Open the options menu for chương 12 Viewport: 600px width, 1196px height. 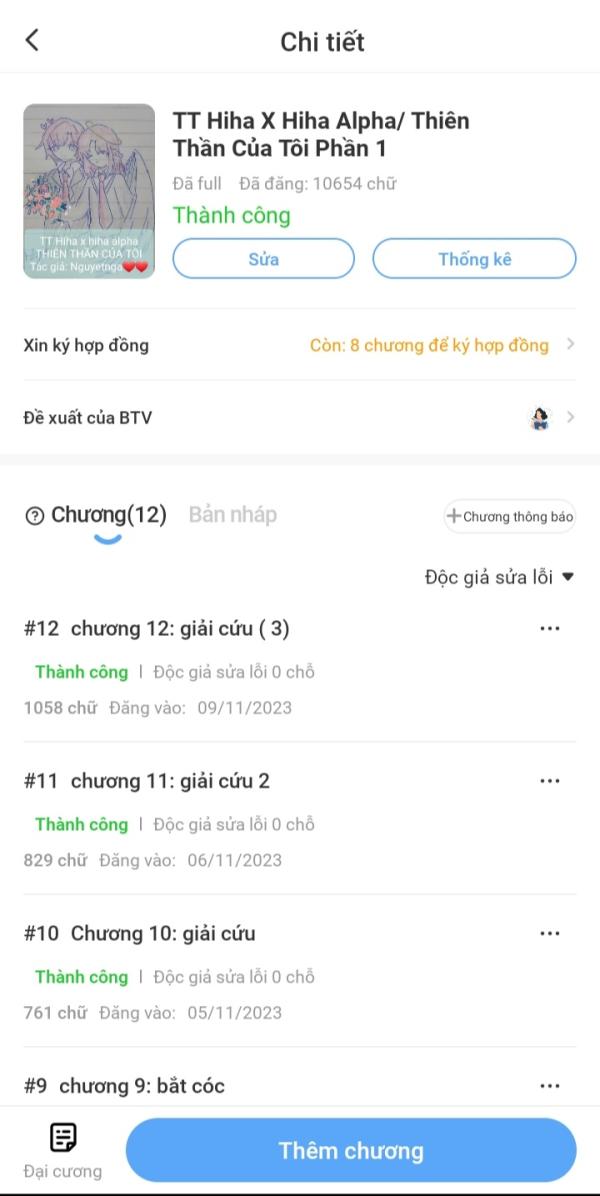(x=549, y=629)
